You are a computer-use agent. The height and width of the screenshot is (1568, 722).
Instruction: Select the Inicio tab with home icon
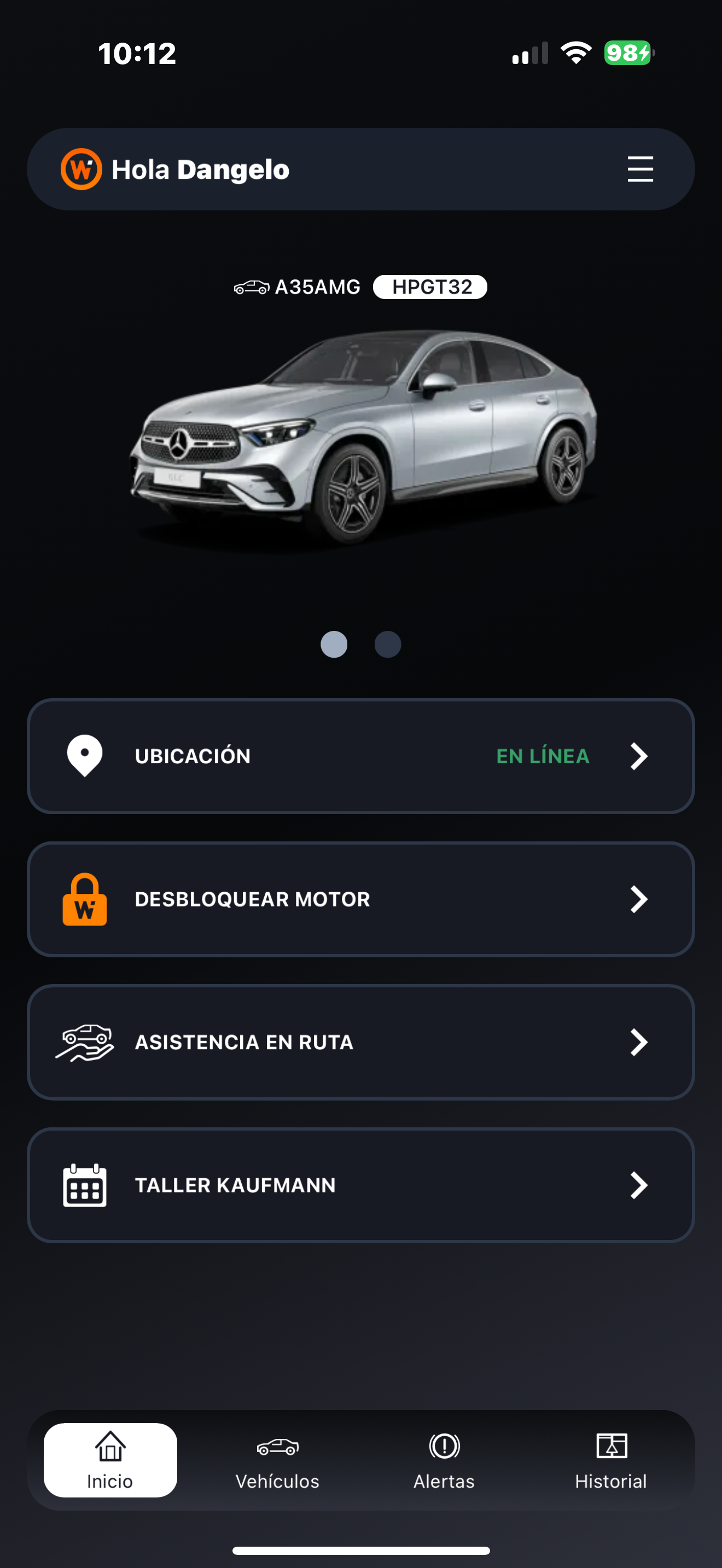pyautogui.click(x=109, y=1460)
